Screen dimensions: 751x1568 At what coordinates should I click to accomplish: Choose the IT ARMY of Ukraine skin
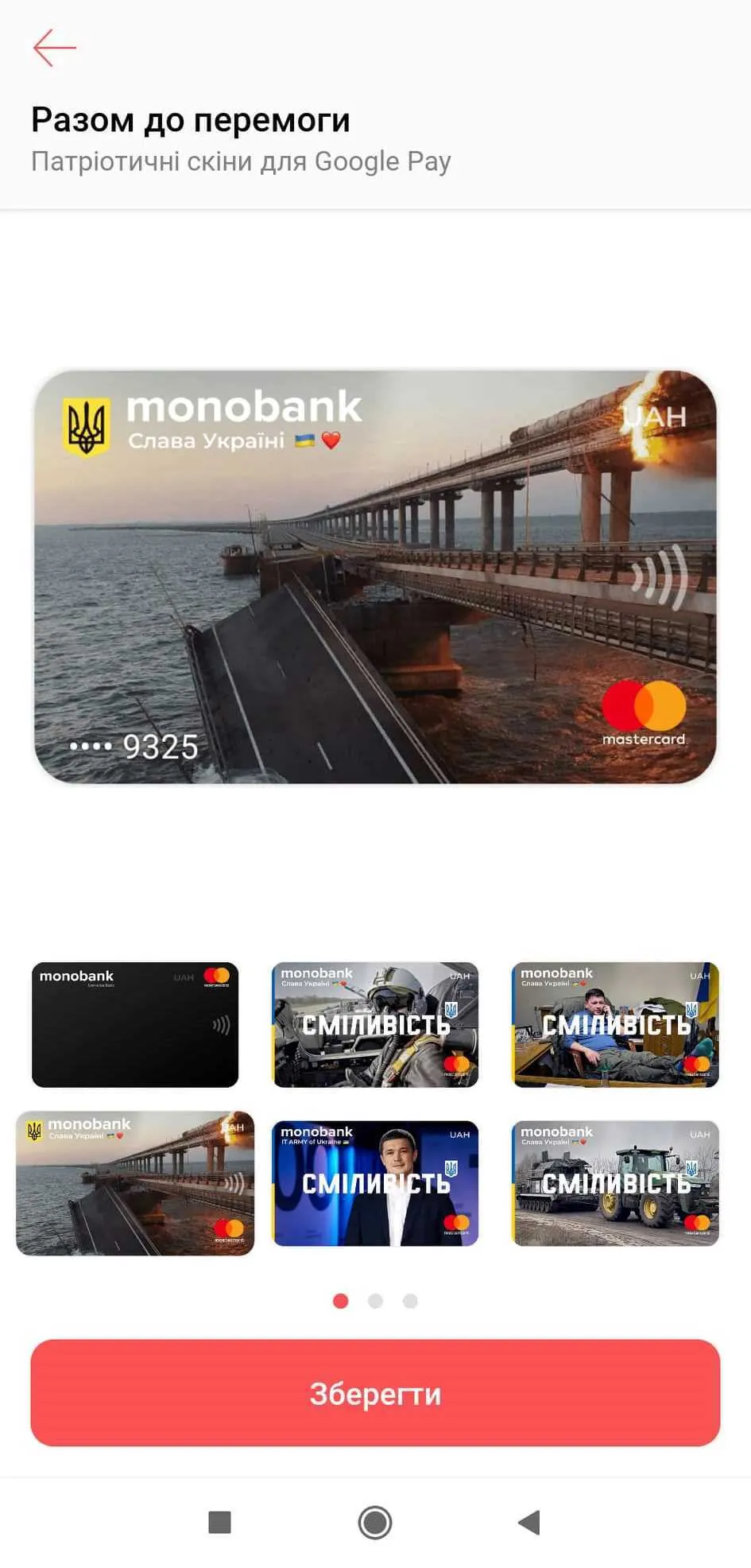[375, 1182]
